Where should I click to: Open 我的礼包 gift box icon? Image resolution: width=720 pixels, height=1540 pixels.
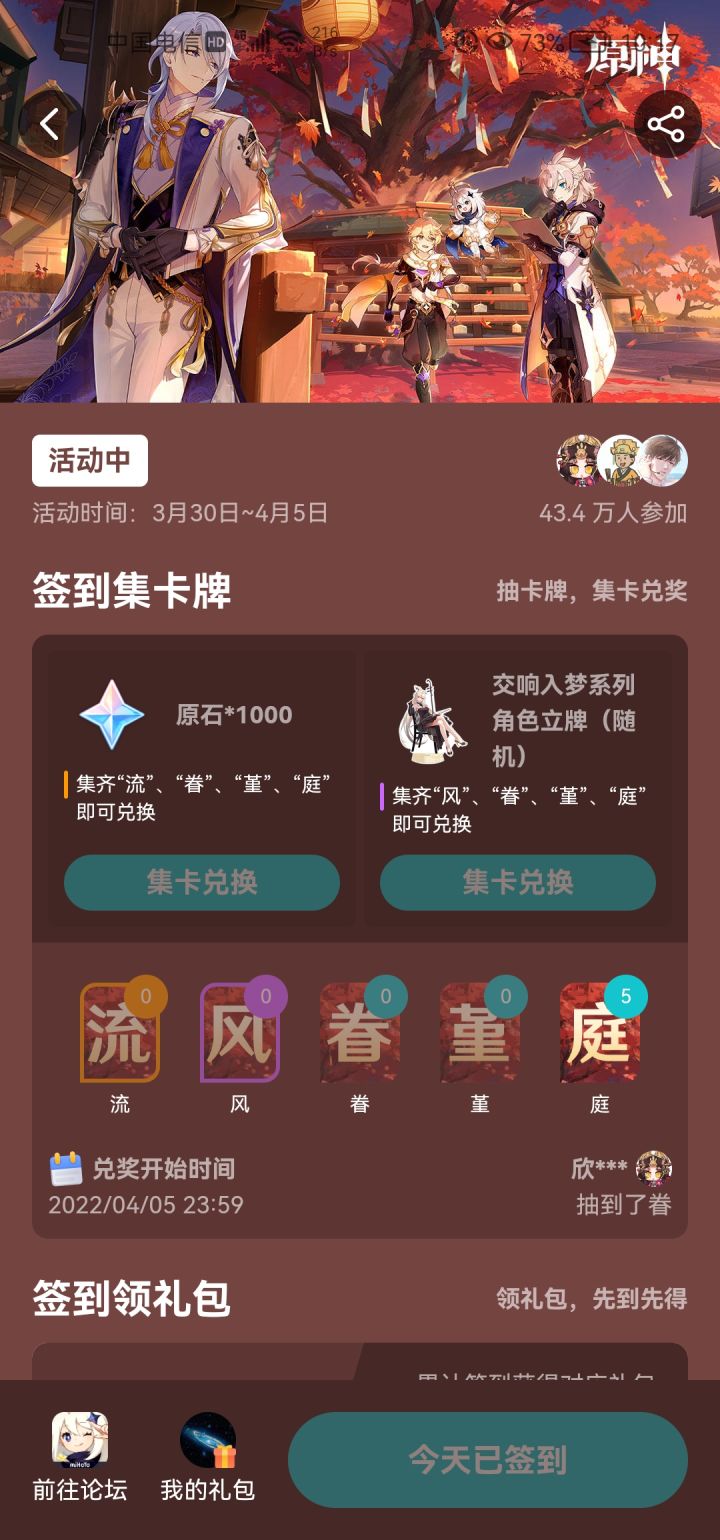pos(204,1447)
